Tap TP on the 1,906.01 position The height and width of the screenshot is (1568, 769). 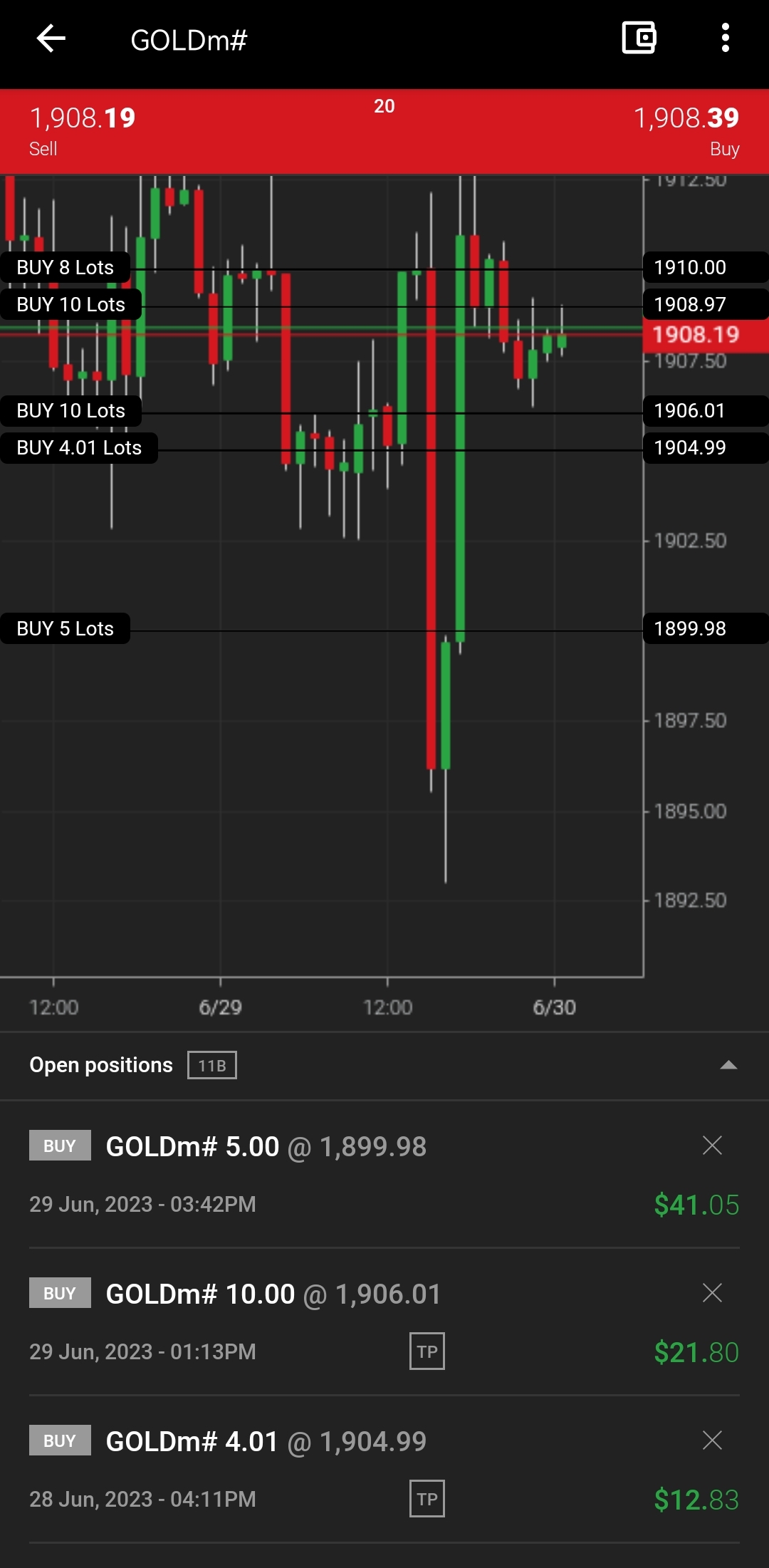click(427, 1351)
